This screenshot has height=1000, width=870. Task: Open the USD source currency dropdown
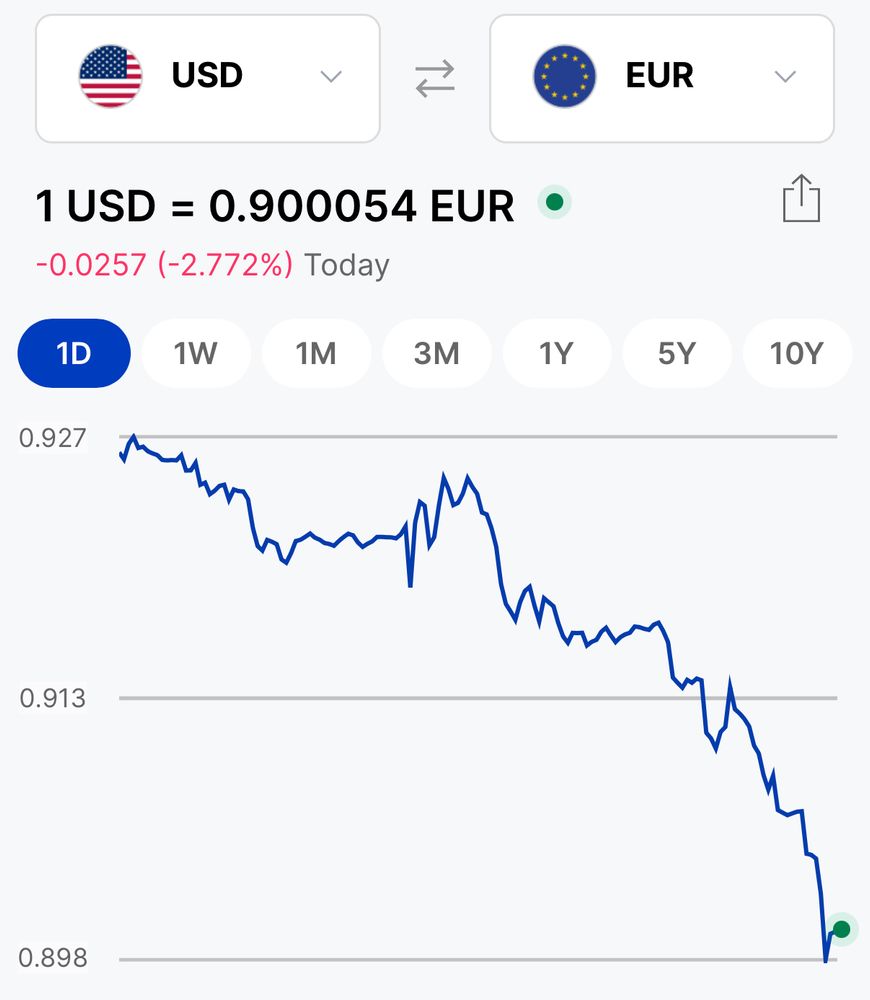(208, 78)
